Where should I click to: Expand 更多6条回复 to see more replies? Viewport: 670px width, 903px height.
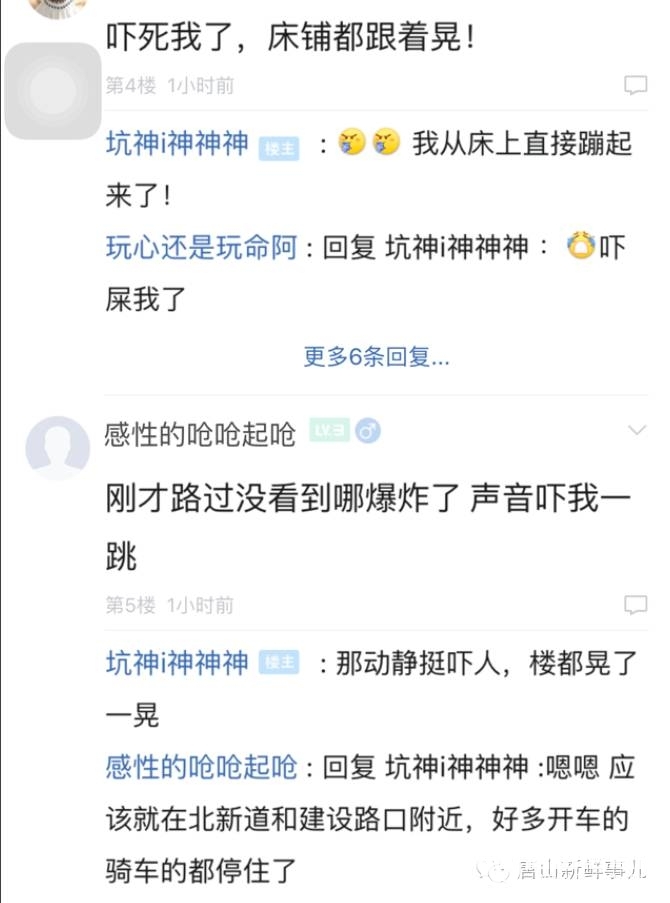(376, 357)
